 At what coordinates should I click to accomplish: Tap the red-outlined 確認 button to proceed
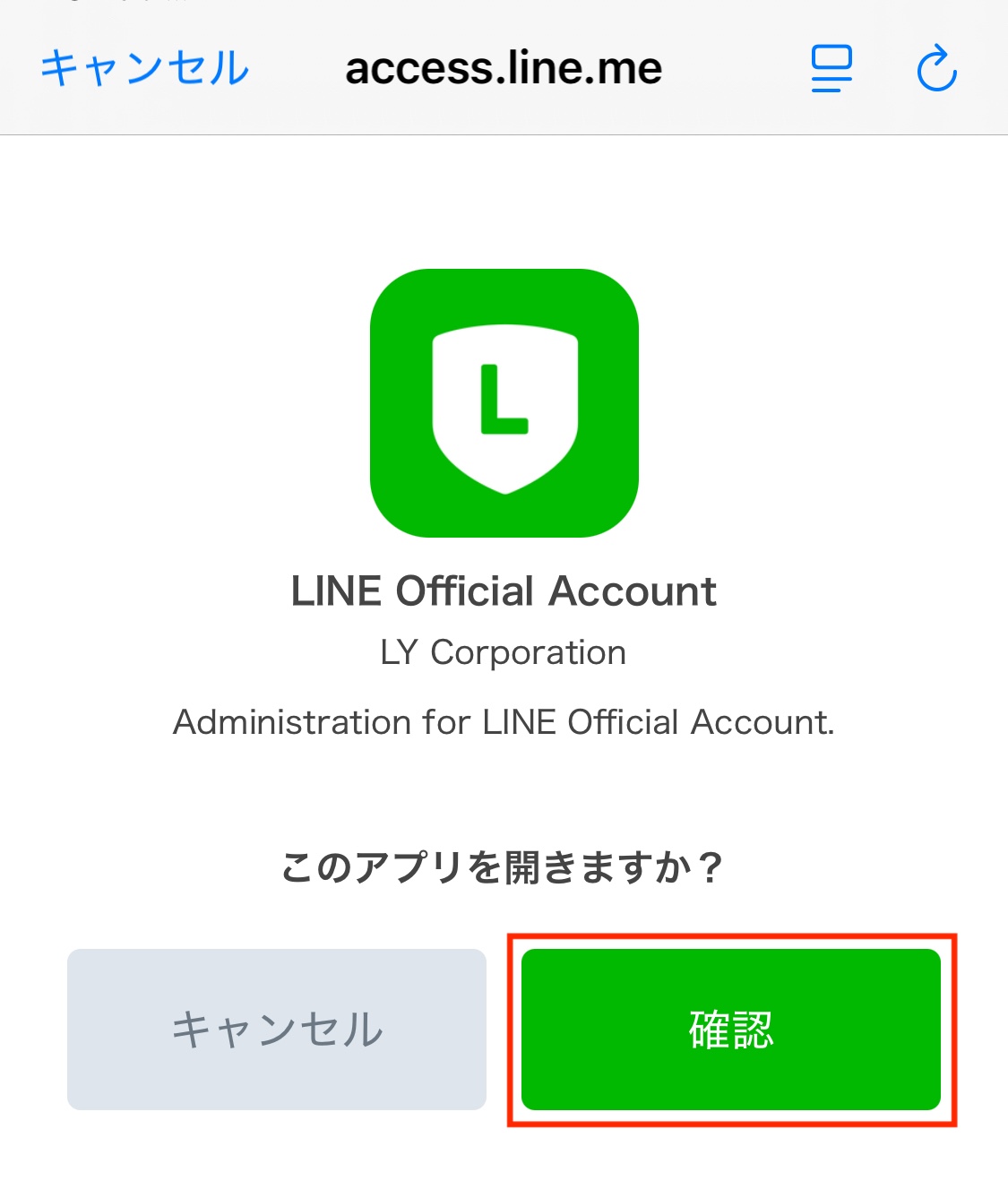pos(731,1029)
